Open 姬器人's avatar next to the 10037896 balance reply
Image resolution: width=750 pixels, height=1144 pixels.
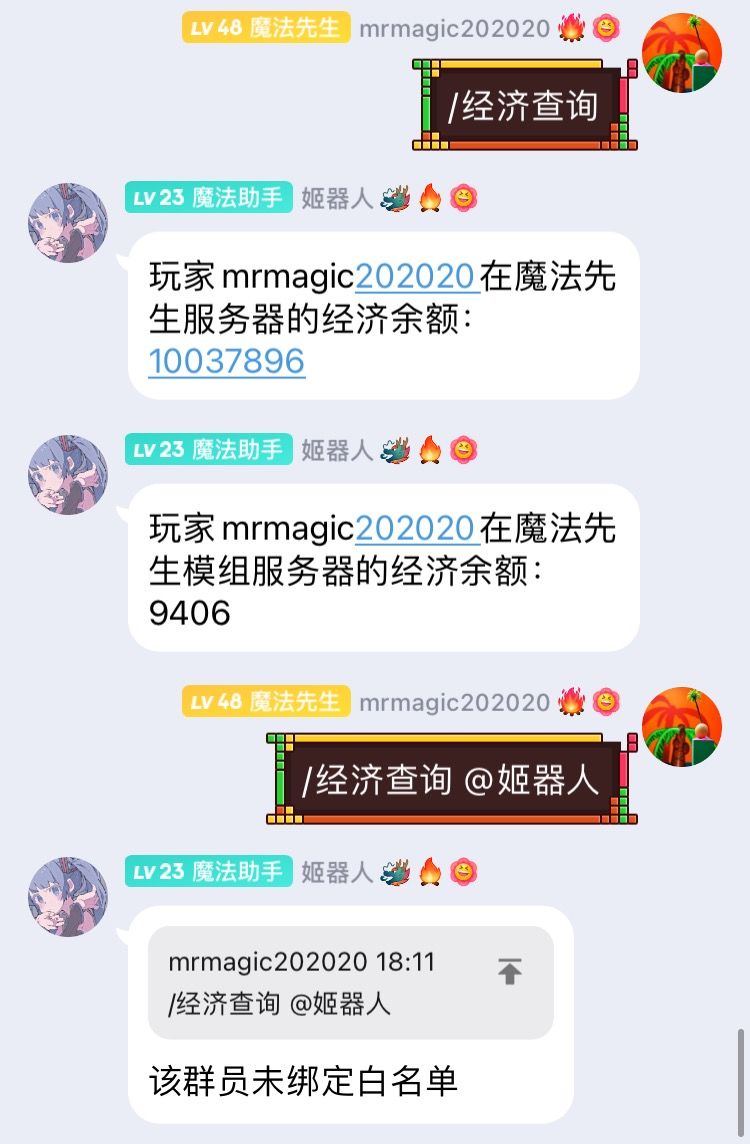(68, 222)
